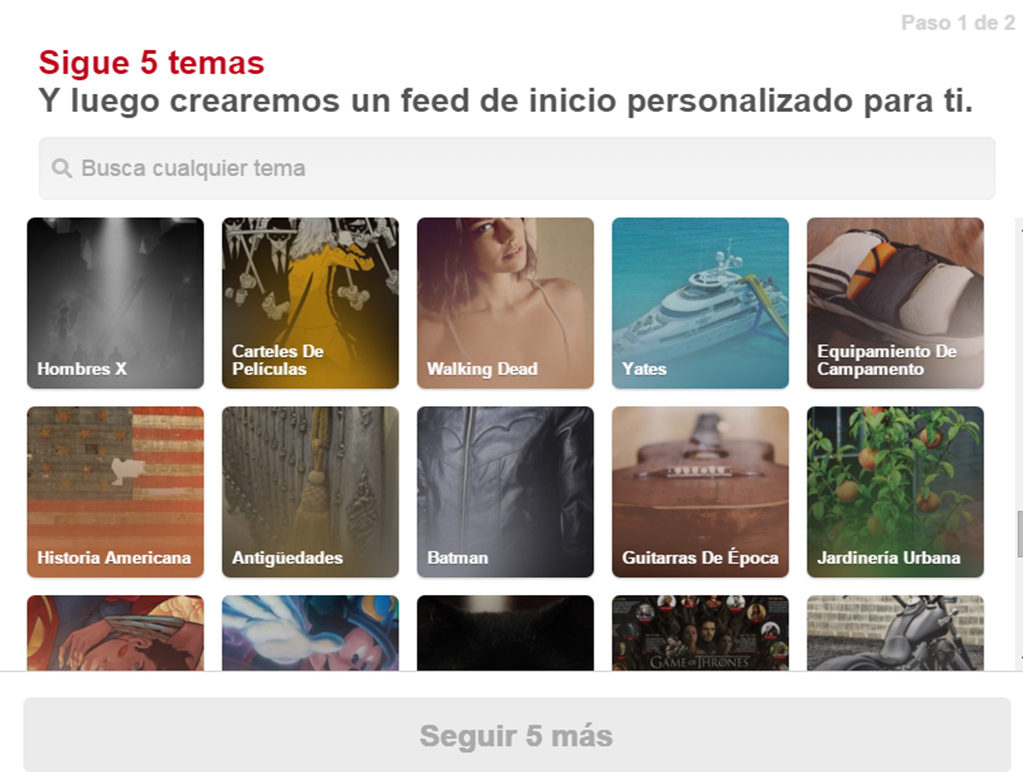
Task: Pick the Game of Thrones tile
Action: pyautogui.click(x=700, y=632)
